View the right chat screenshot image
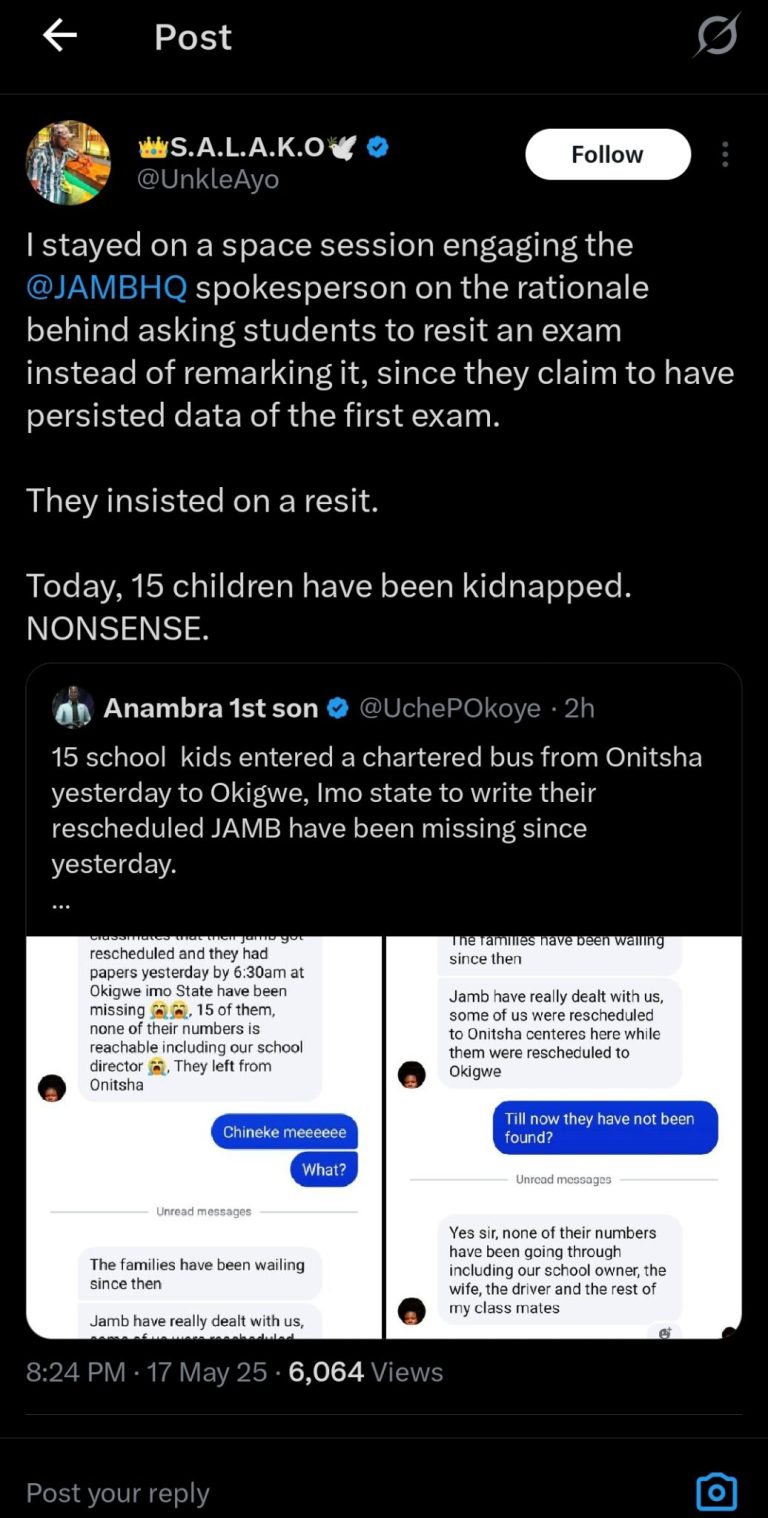Screen dimensions: 768x1518 pos(564,1136)
